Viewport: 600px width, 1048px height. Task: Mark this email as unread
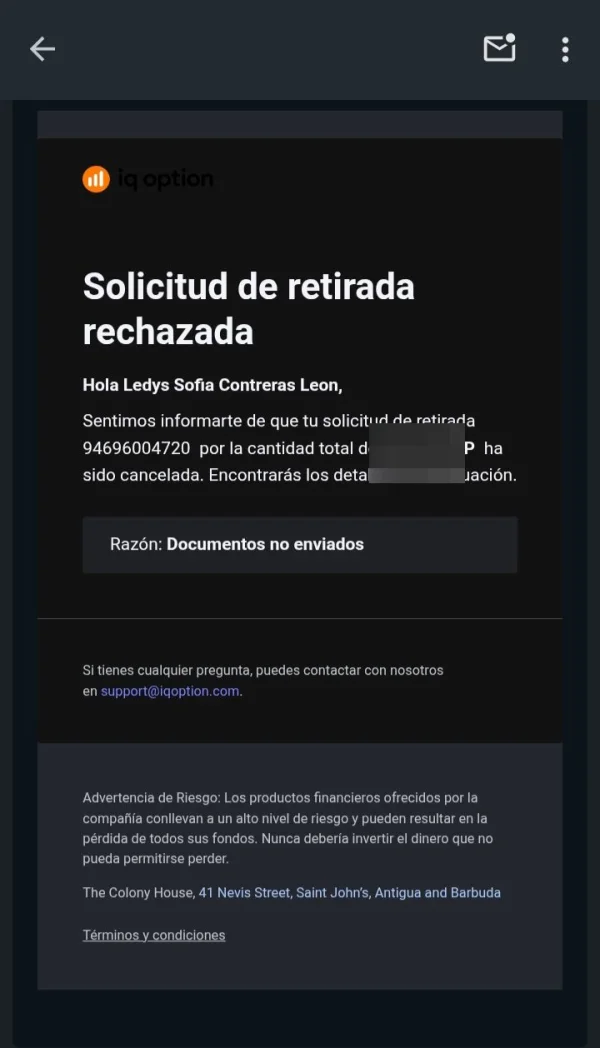coord(500,48)
